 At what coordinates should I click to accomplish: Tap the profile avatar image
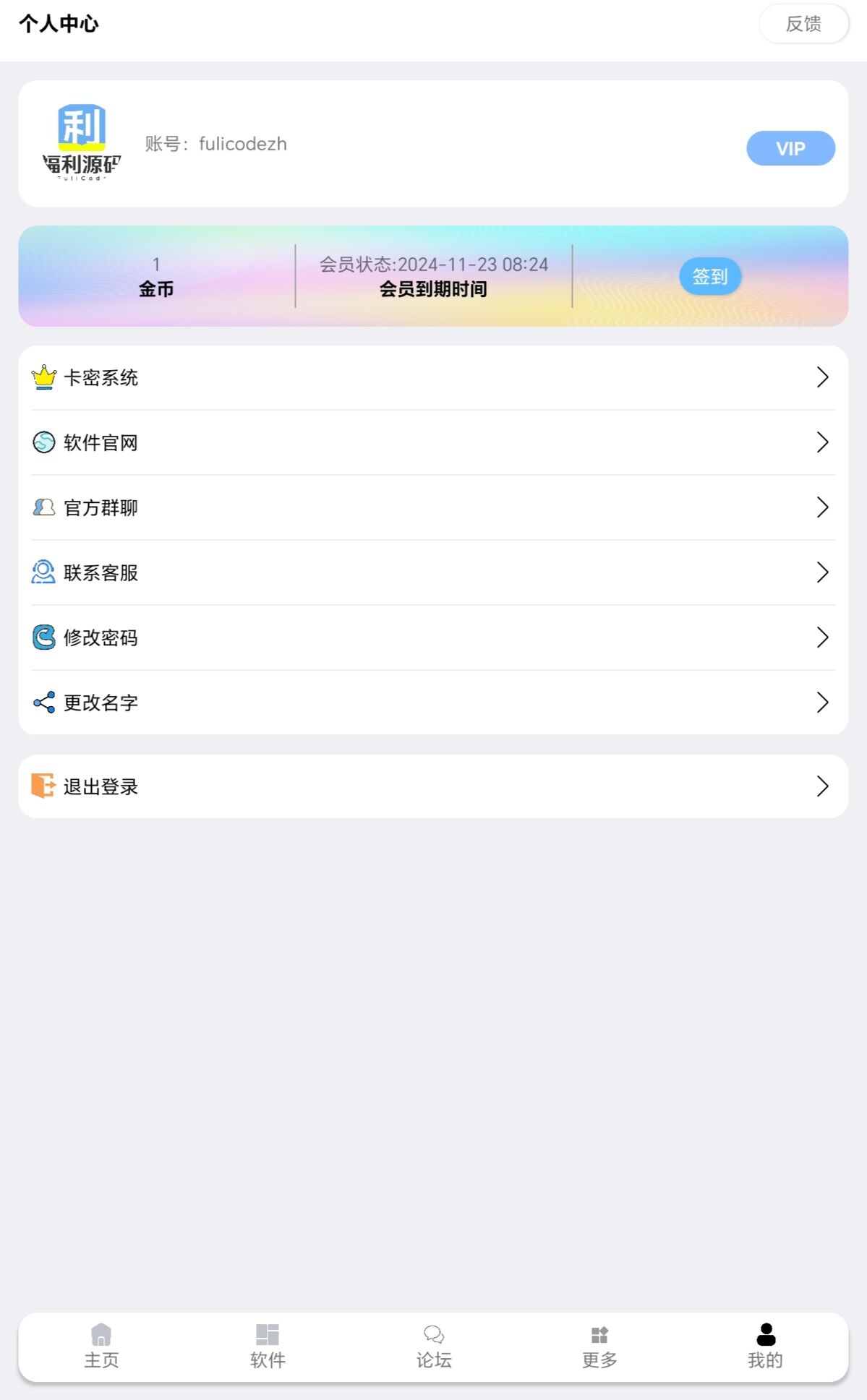tap(82, 143)
